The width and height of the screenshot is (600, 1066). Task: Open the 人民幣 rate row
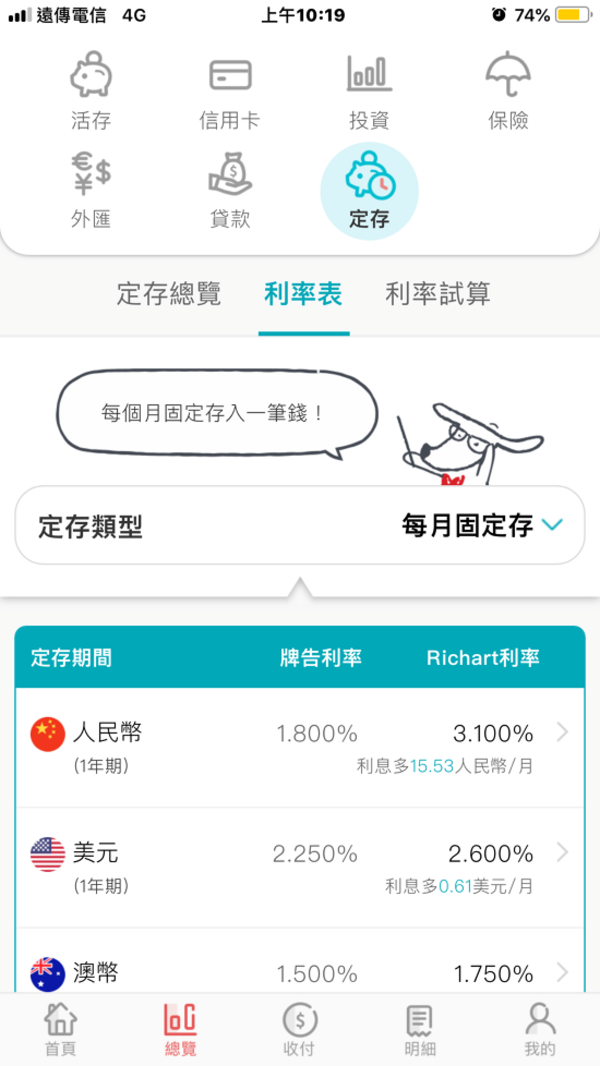point(300,747)
